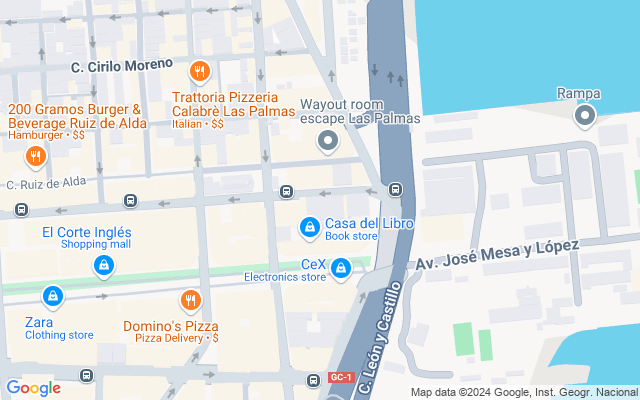Open Wayout room escape Las Palmas pin
Image resolution: width=640 pixels, height=400 pixels.
click(328, 143)
